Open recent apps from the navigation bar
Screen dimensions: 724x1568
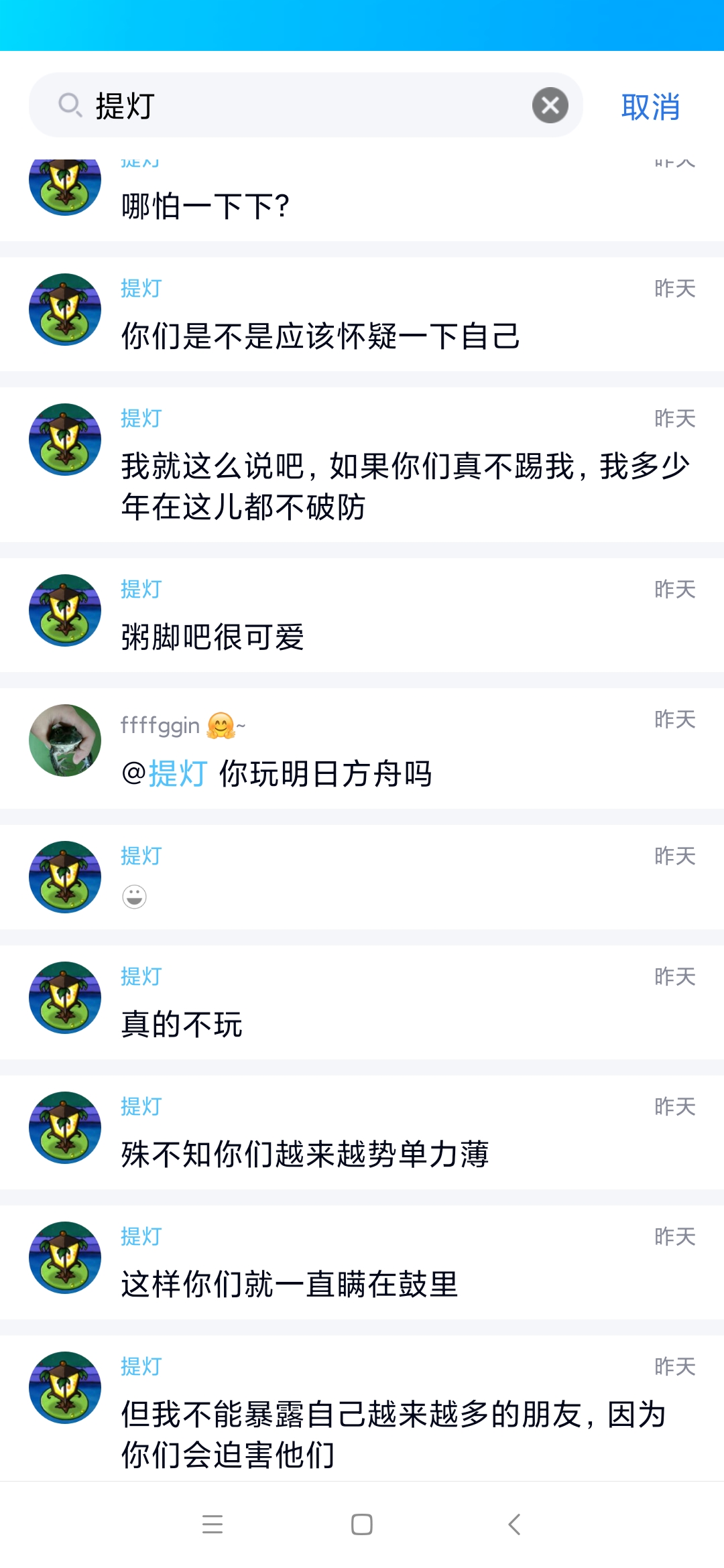click(x=213, y=1524)
